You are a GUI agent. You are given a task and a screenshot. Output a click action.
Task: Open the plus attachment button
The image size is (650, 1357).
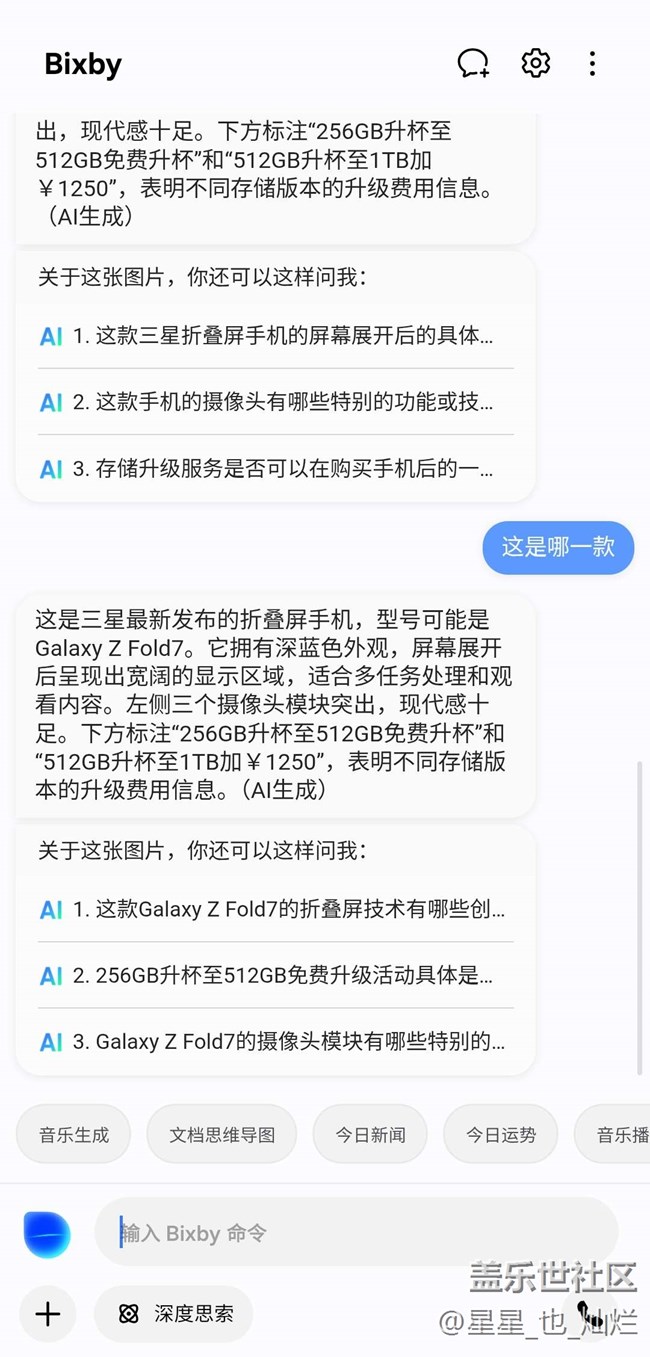tap(47, 1313)
